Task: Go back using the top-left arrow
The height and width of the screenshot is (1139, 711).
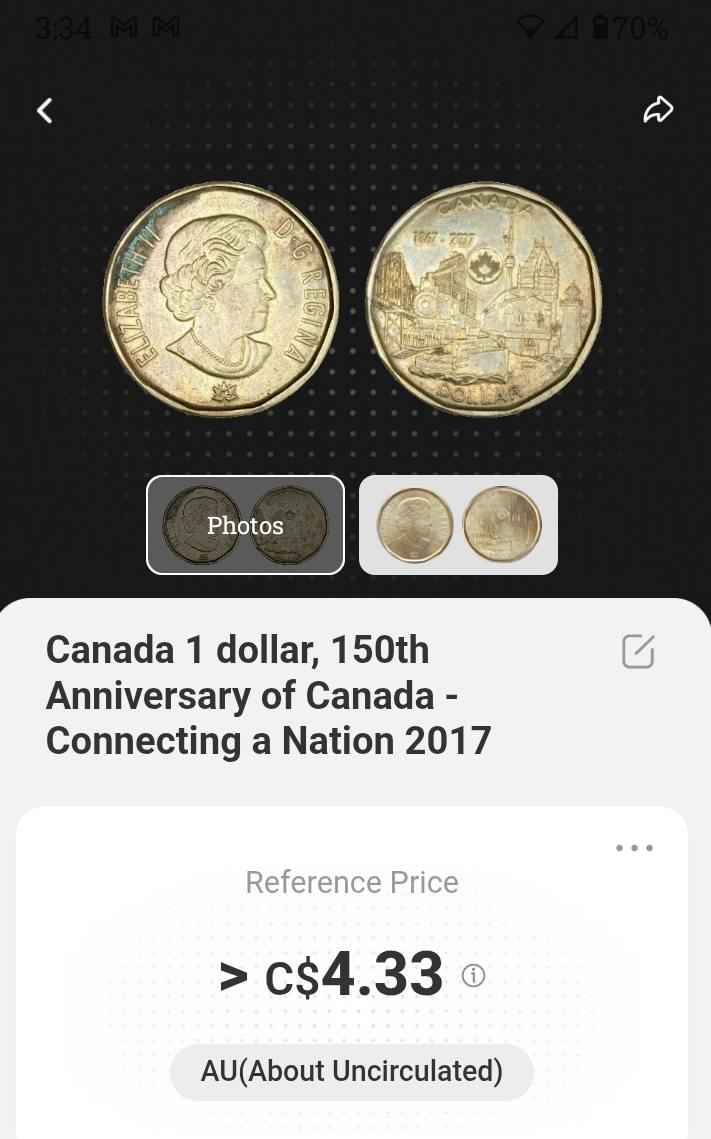Action: [x=45, y=110]
